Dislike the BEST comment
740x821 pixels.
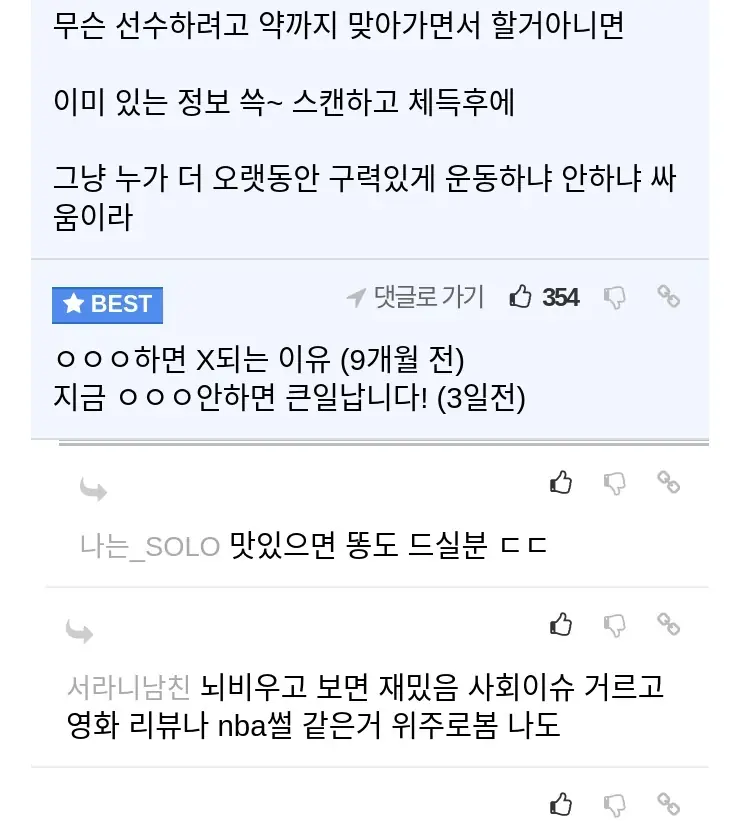(x=615, y=297)
